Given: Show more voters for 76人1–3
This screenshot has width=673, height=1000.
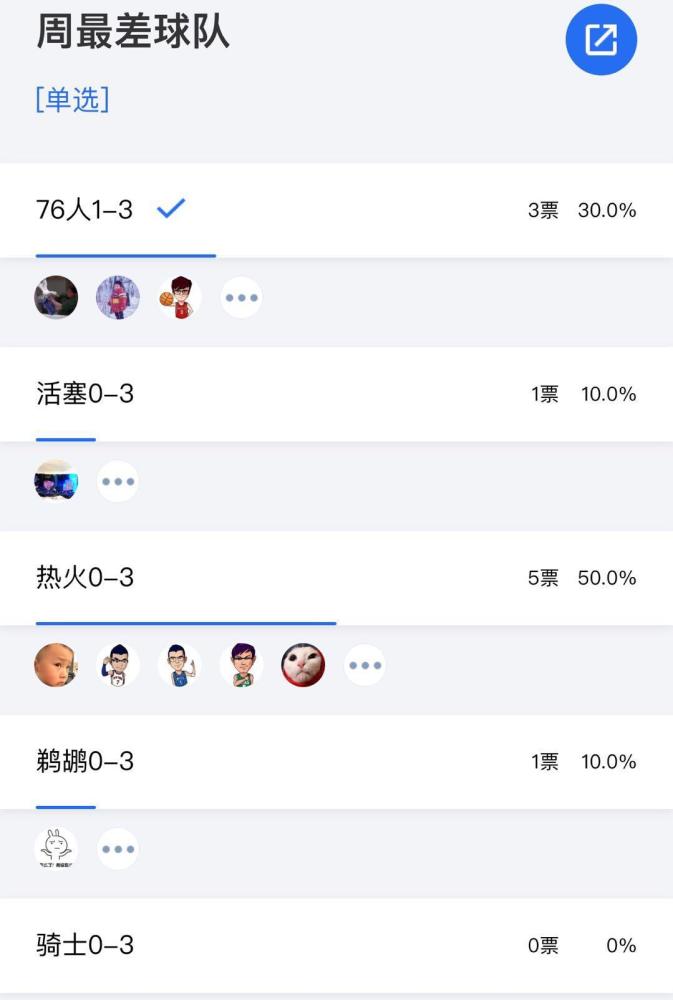Looking at the screenshot, I should (x=241, y=298).
